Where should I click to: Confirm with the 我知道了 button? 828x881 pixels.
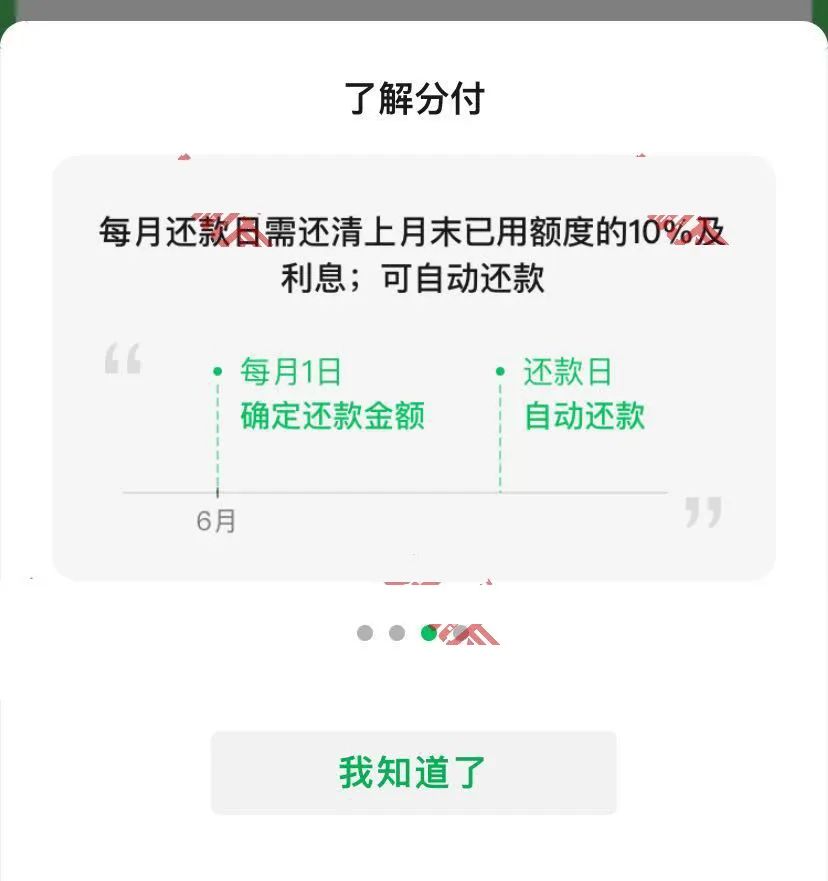click(413, 772)
